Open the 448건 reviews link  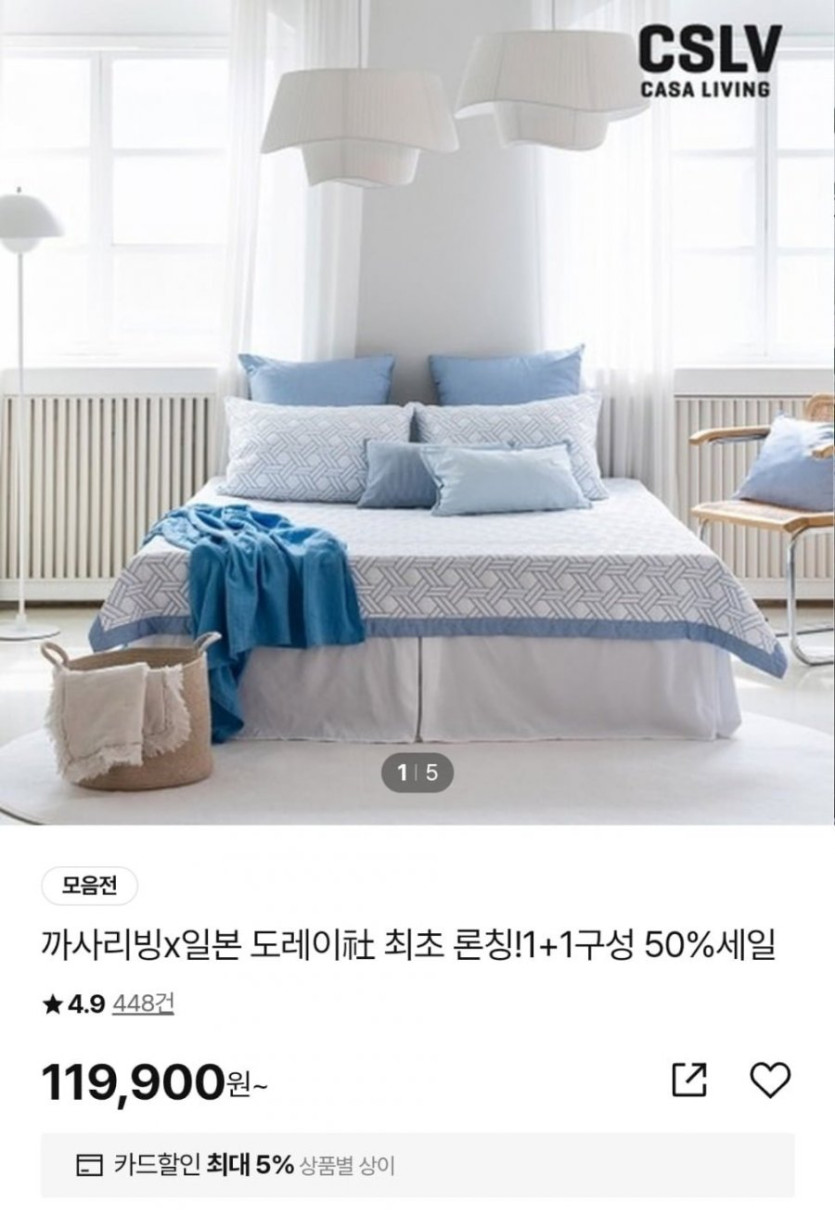click(x=143, y=1004)
